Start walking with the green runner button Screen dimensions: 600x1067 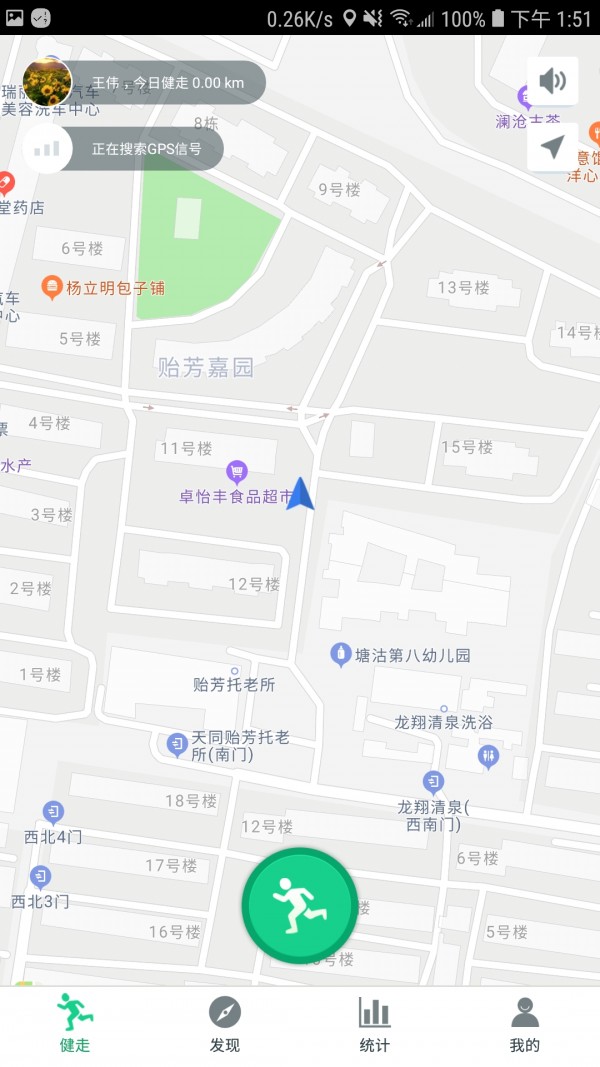coord(300,906)
